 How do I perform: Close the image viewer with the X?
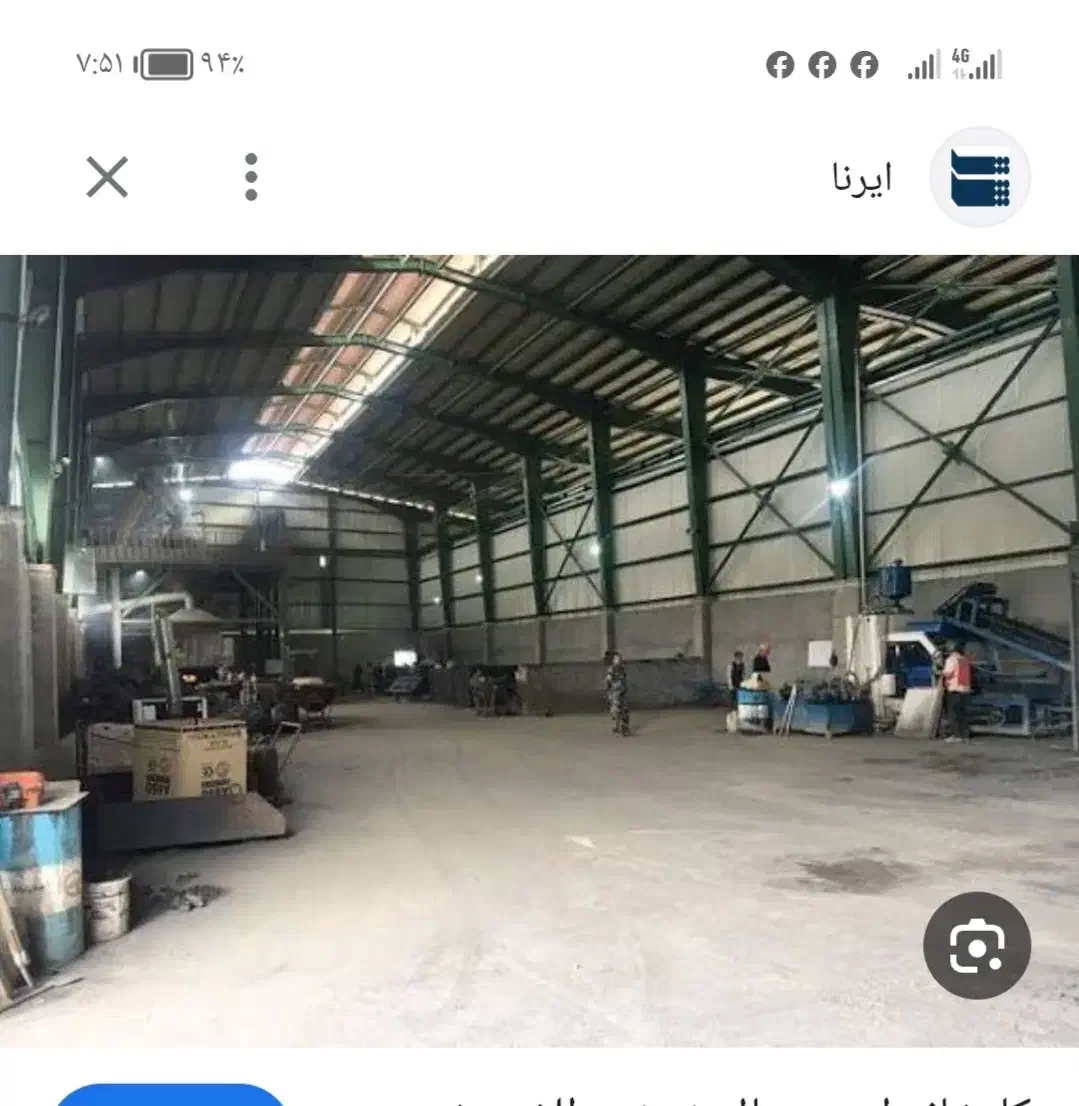(x=107, y=178)
